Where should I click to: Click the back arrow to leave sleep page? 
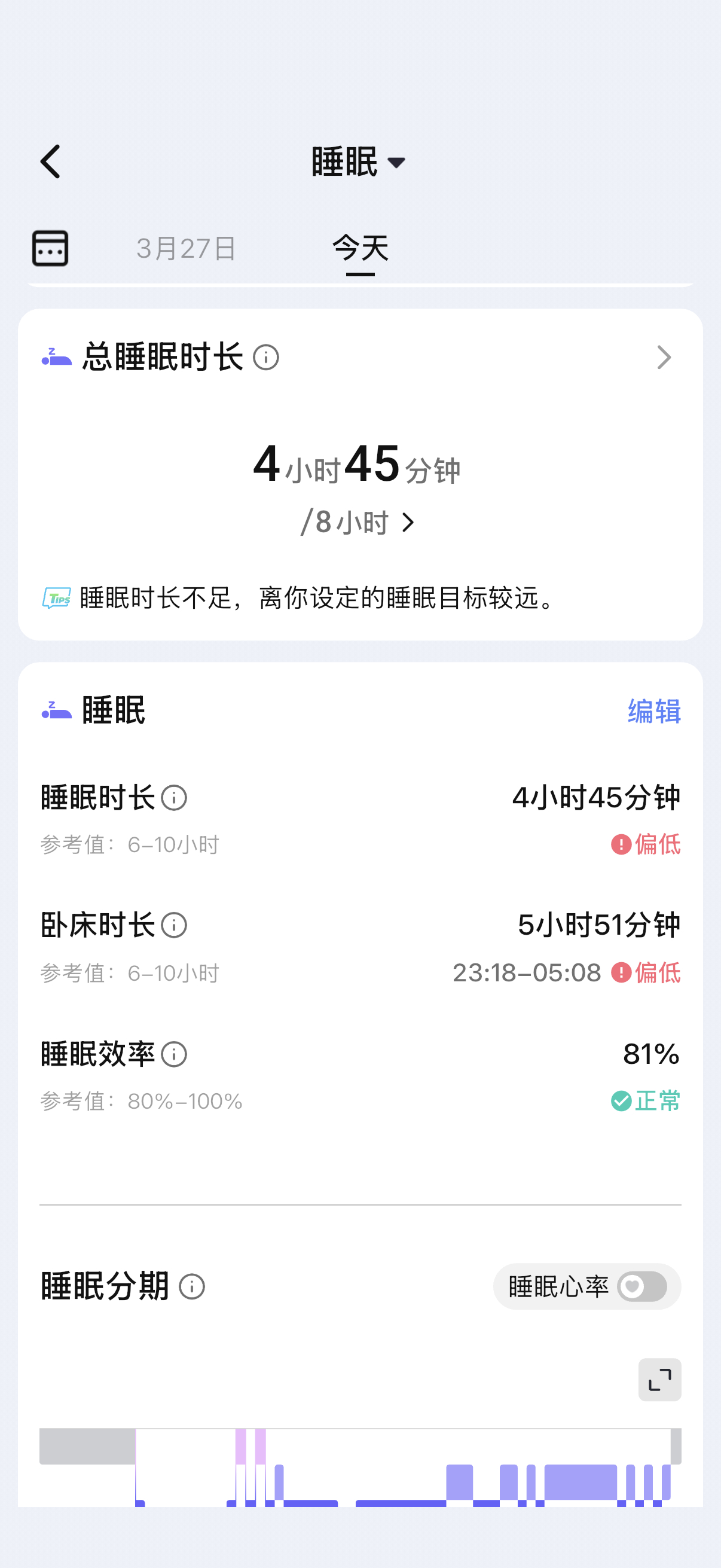pos(50,161)
